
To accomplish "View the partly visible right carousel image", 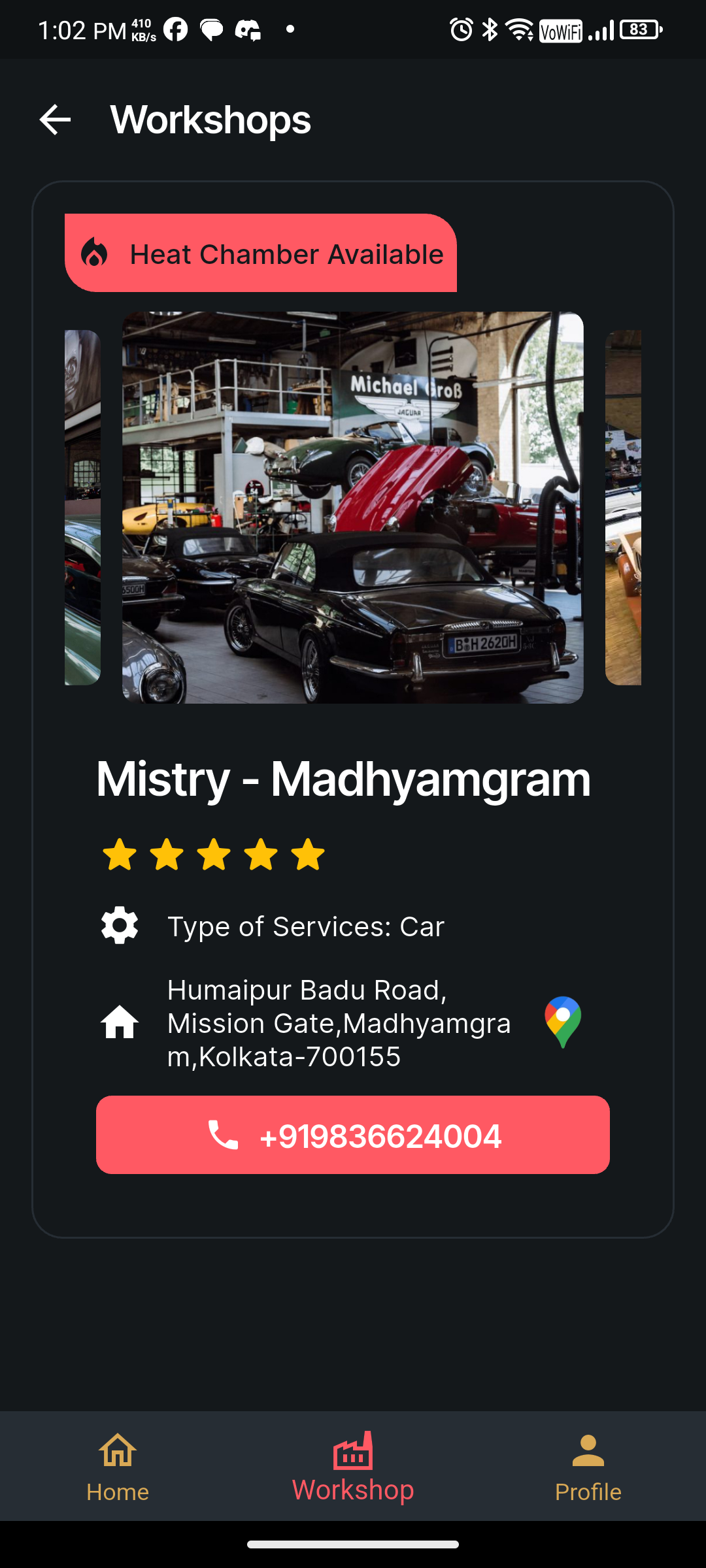I will [x=623, y=508].
